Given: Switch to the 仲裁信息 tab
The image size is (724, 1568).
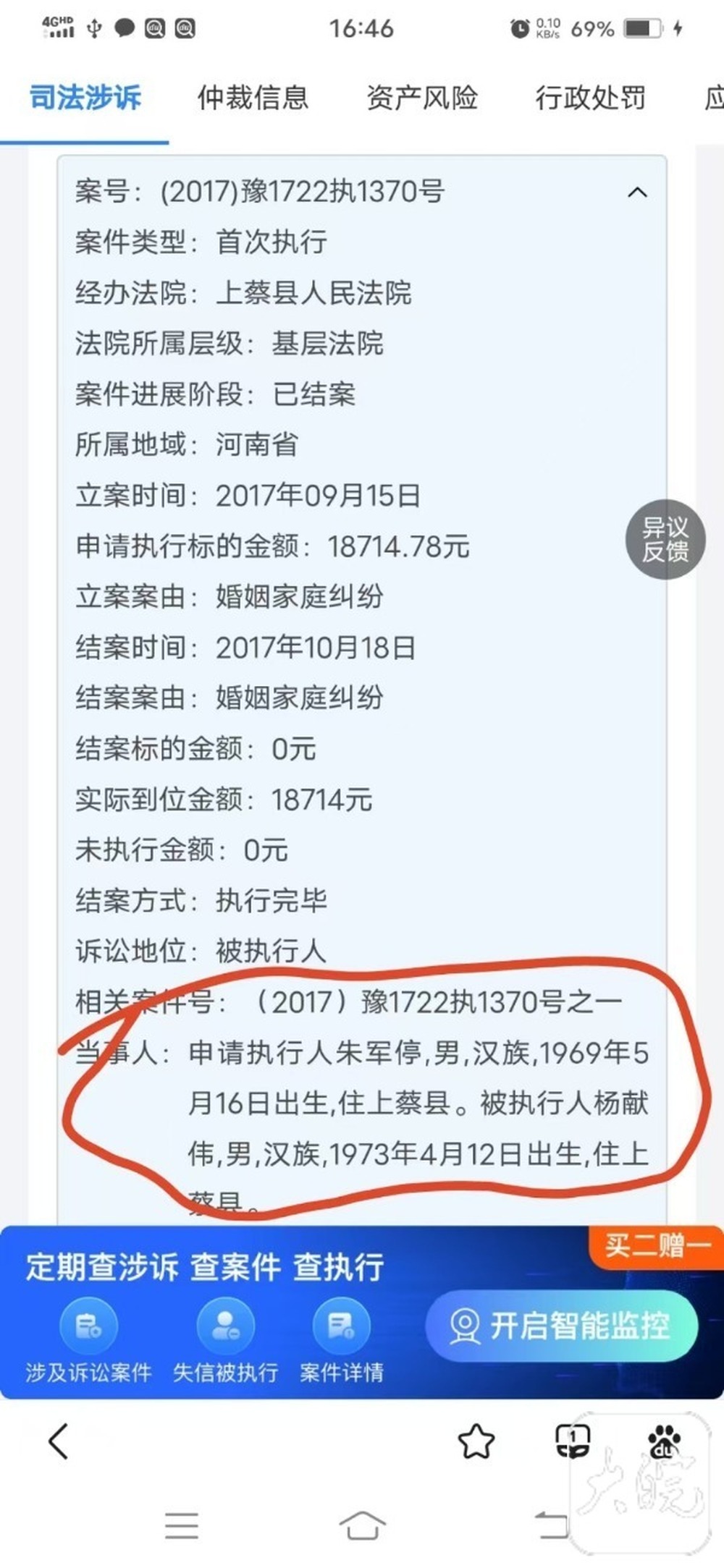Looking at the screenshot, I should click(x=253, y=98).
